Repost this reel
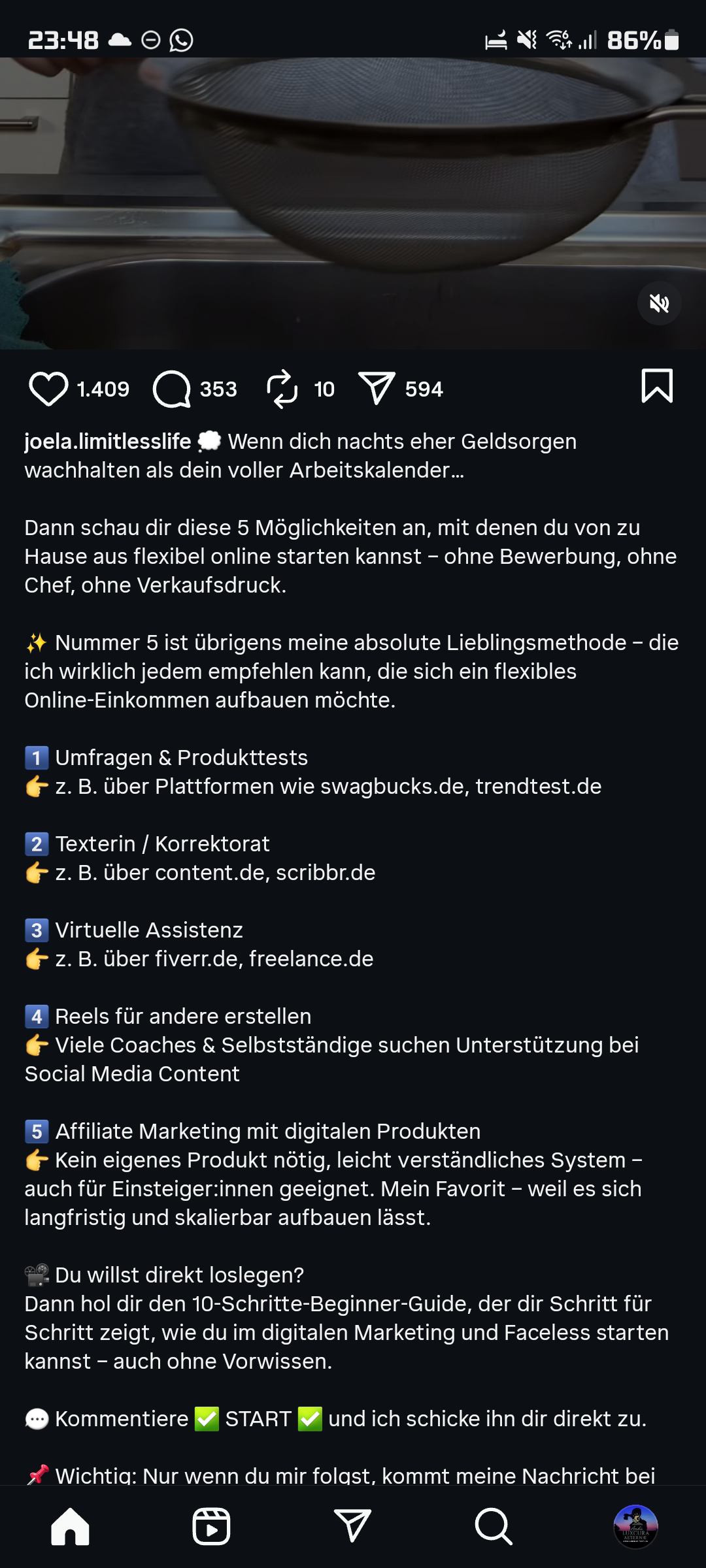Screen dimensions: 706x1568 tap(282, 389)
